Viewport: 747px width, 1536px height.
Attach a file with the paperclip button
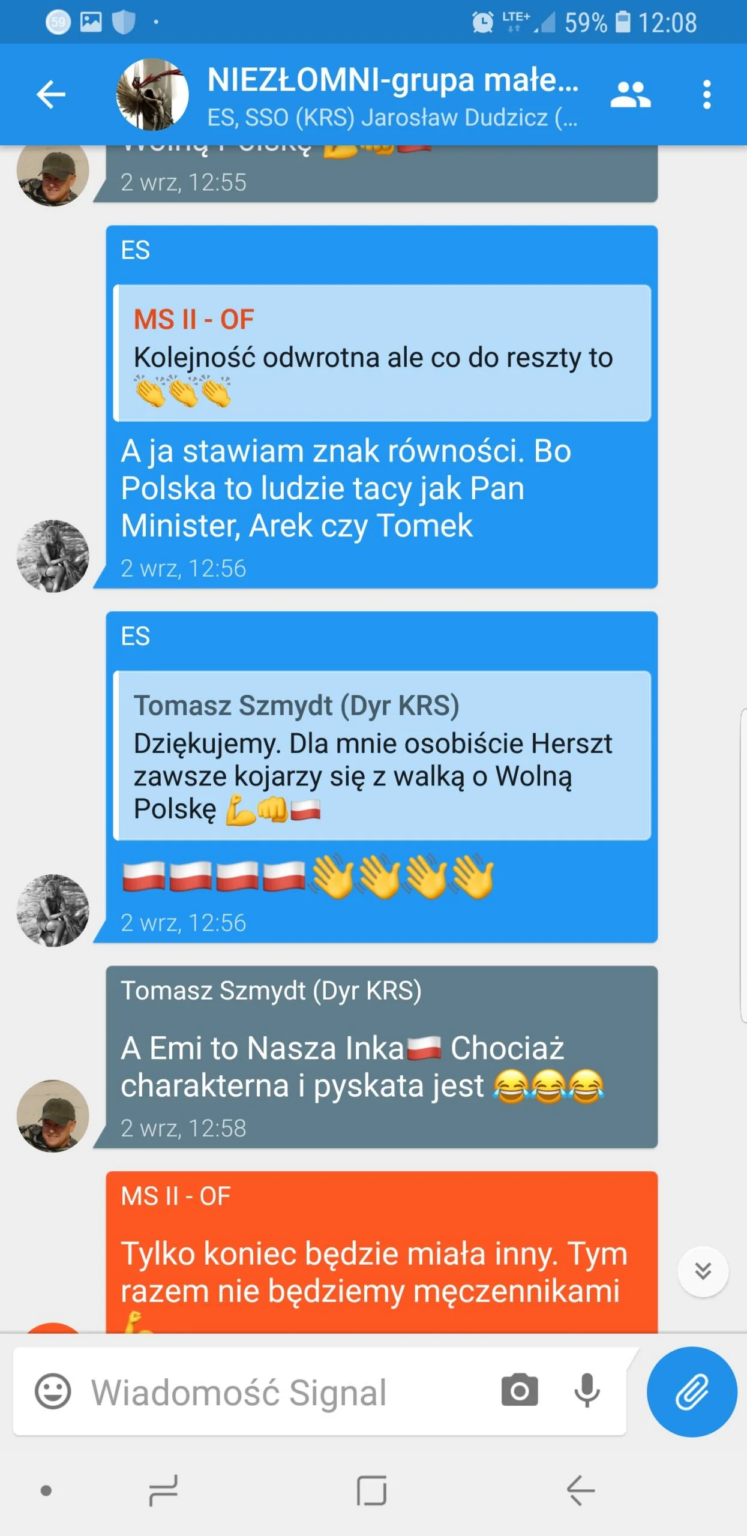(x=692, y=1391)
